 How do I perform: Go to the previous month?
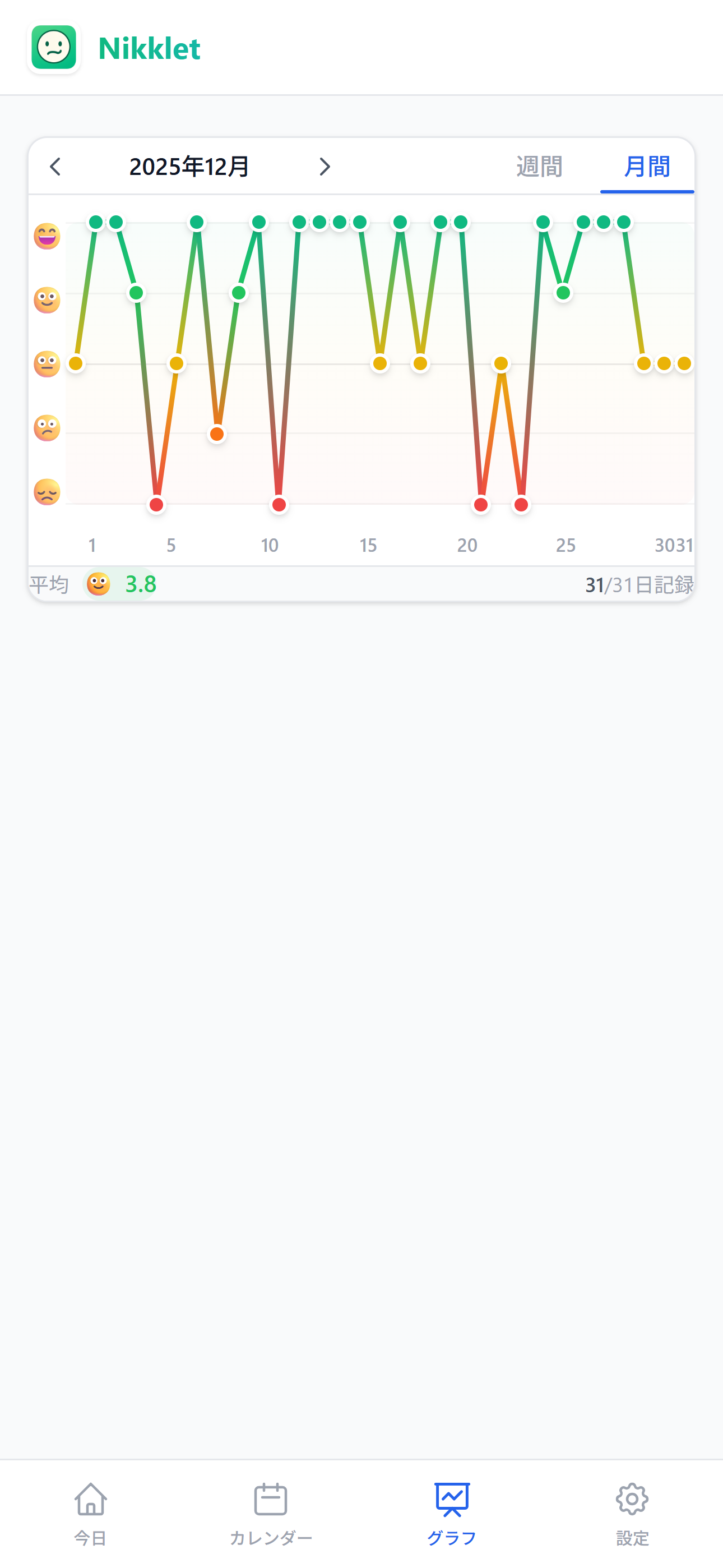[x=55, y=166]
